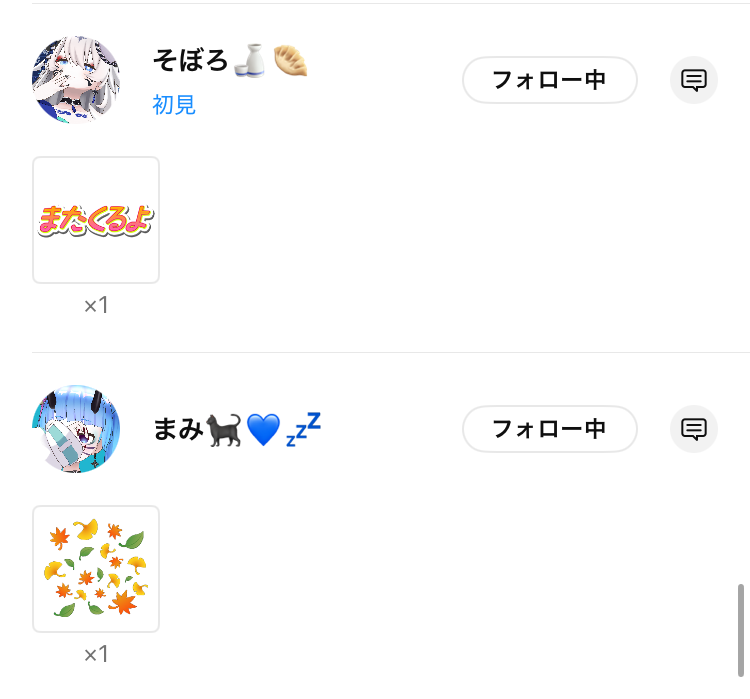Open the またくるよ gift sticker tile
Viewport: 750px width, 699px height.
pyautogui.click(x=96, y=220)
